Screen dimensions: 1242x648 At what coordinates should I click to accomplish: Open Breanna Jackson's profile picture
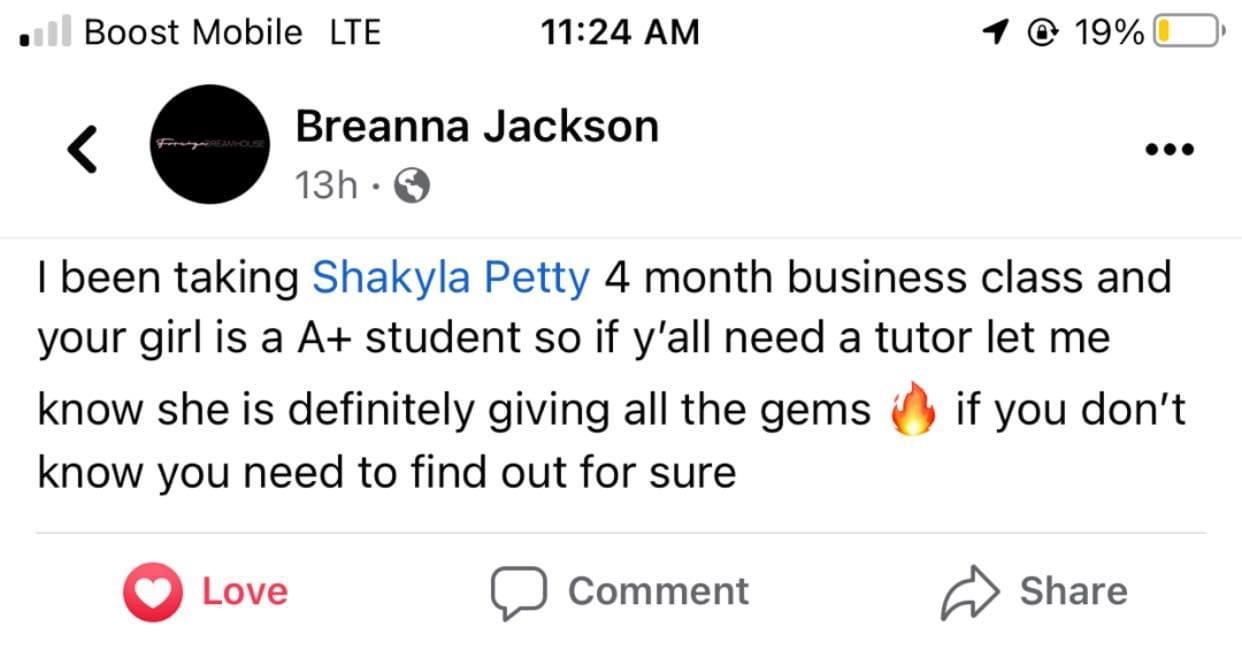click(209, 146)
